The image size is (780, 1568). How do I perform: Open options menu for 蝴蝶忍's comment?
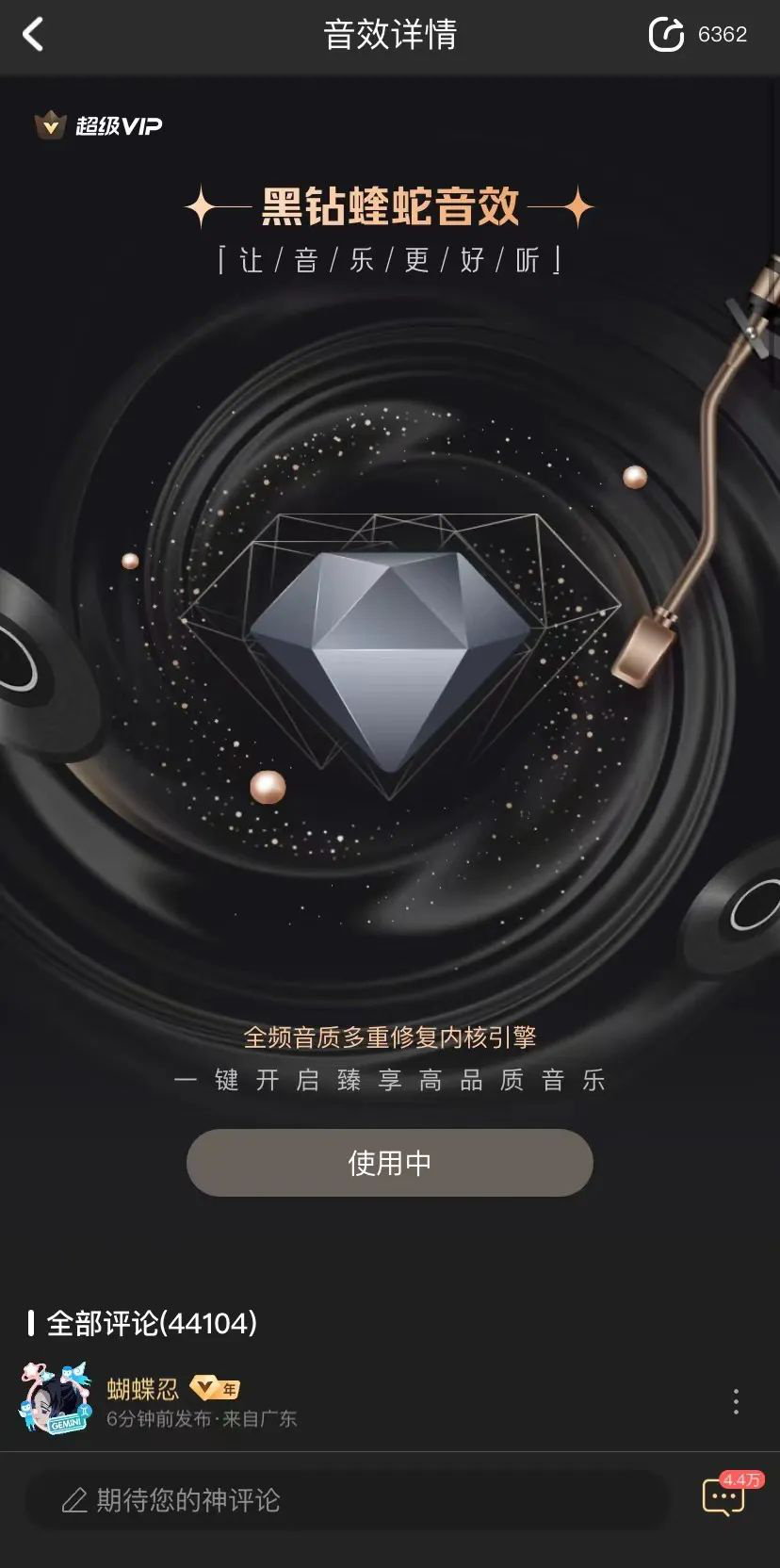(x=736, y=1401)
